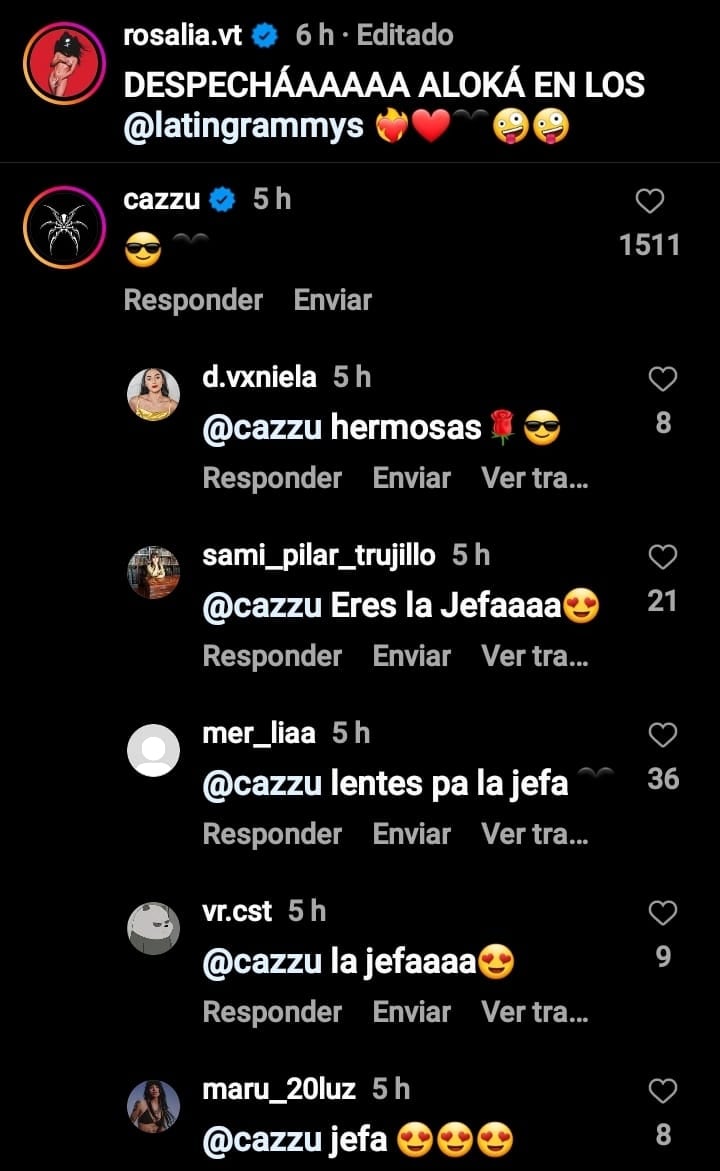Like cazzu's sunglasses emoji comment
The height and width of the screenshot is (1171, 720).
point(651,200)
